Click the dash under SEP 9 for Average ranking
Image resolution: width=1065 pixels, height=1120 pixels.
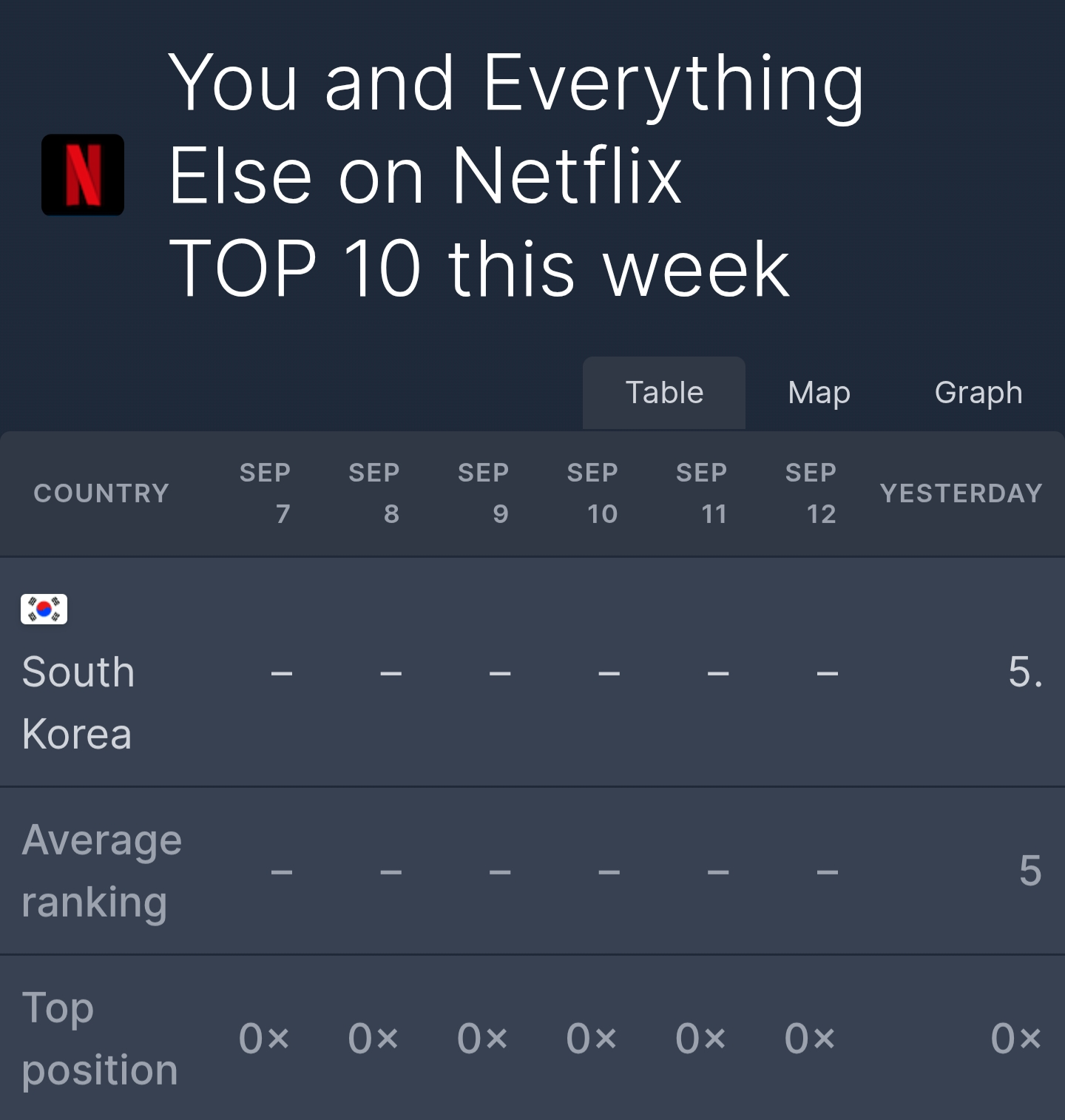(500, 871)
